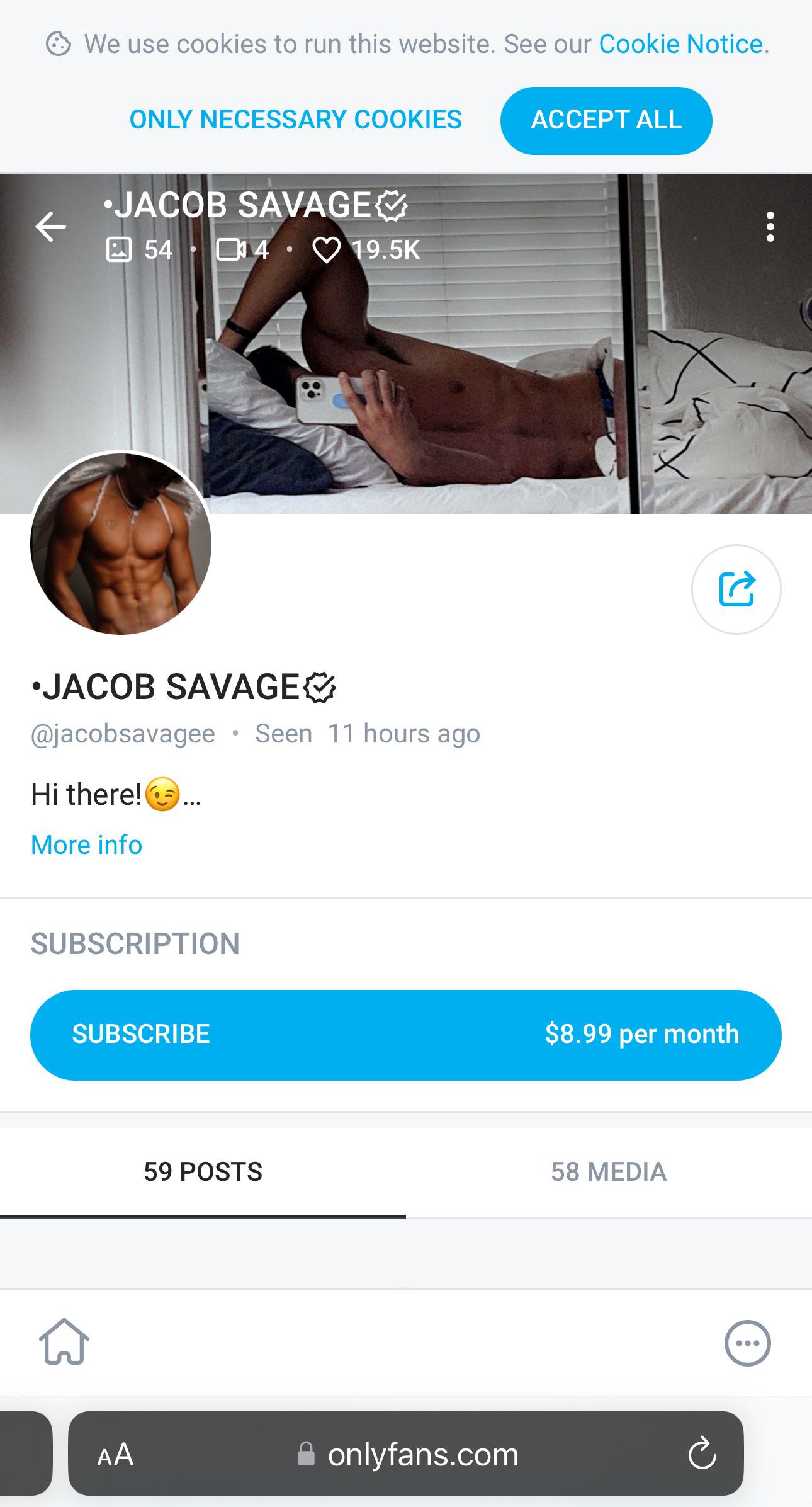Go to the home feed

click(64, 1342)
